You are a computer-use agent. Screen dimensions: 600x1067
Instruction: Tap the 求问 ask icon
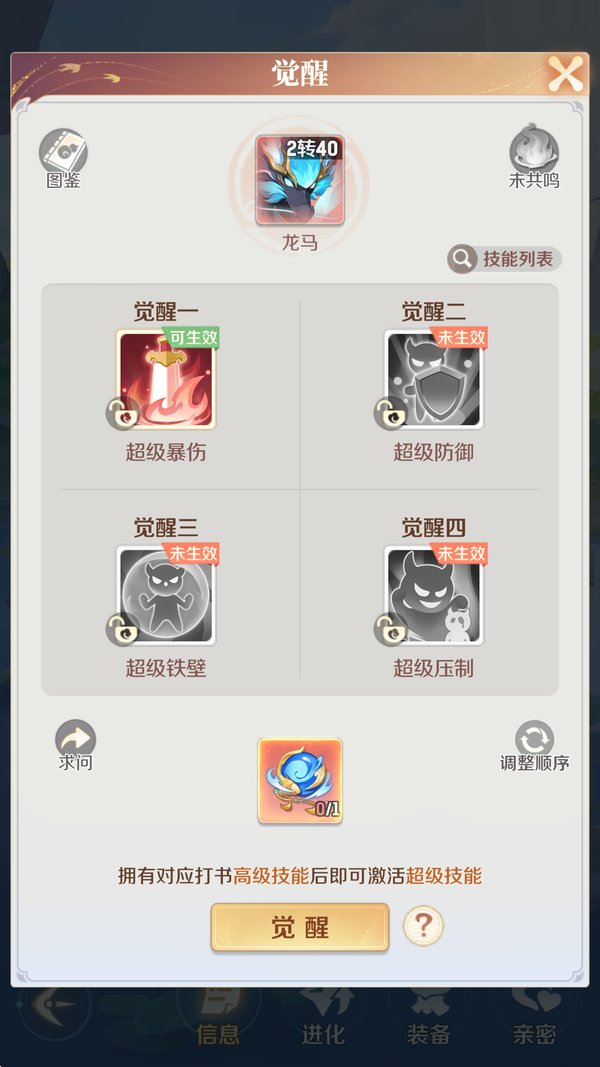click(x=75, y=741)
